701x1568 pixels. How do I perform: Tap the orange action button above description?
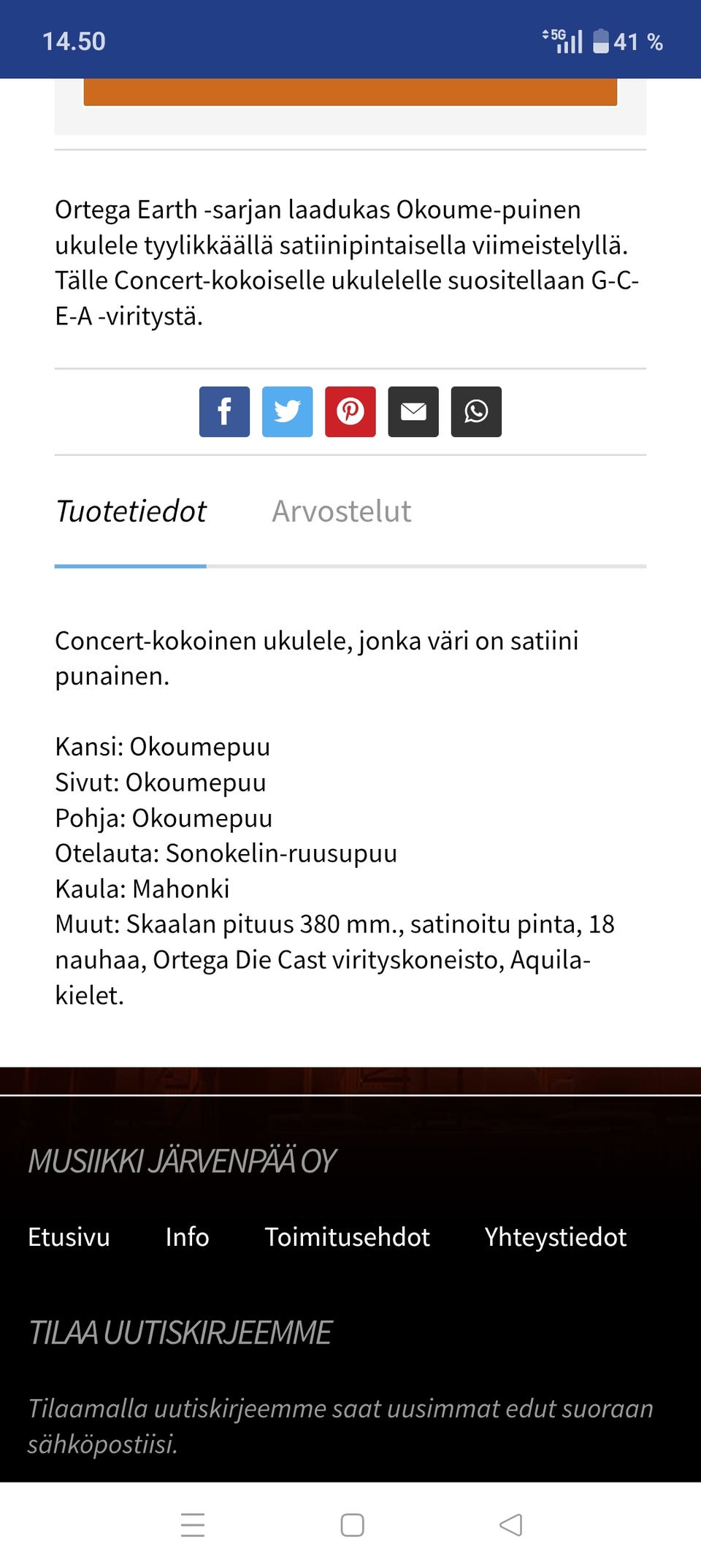pyautogui.click(x=350, y=91)
